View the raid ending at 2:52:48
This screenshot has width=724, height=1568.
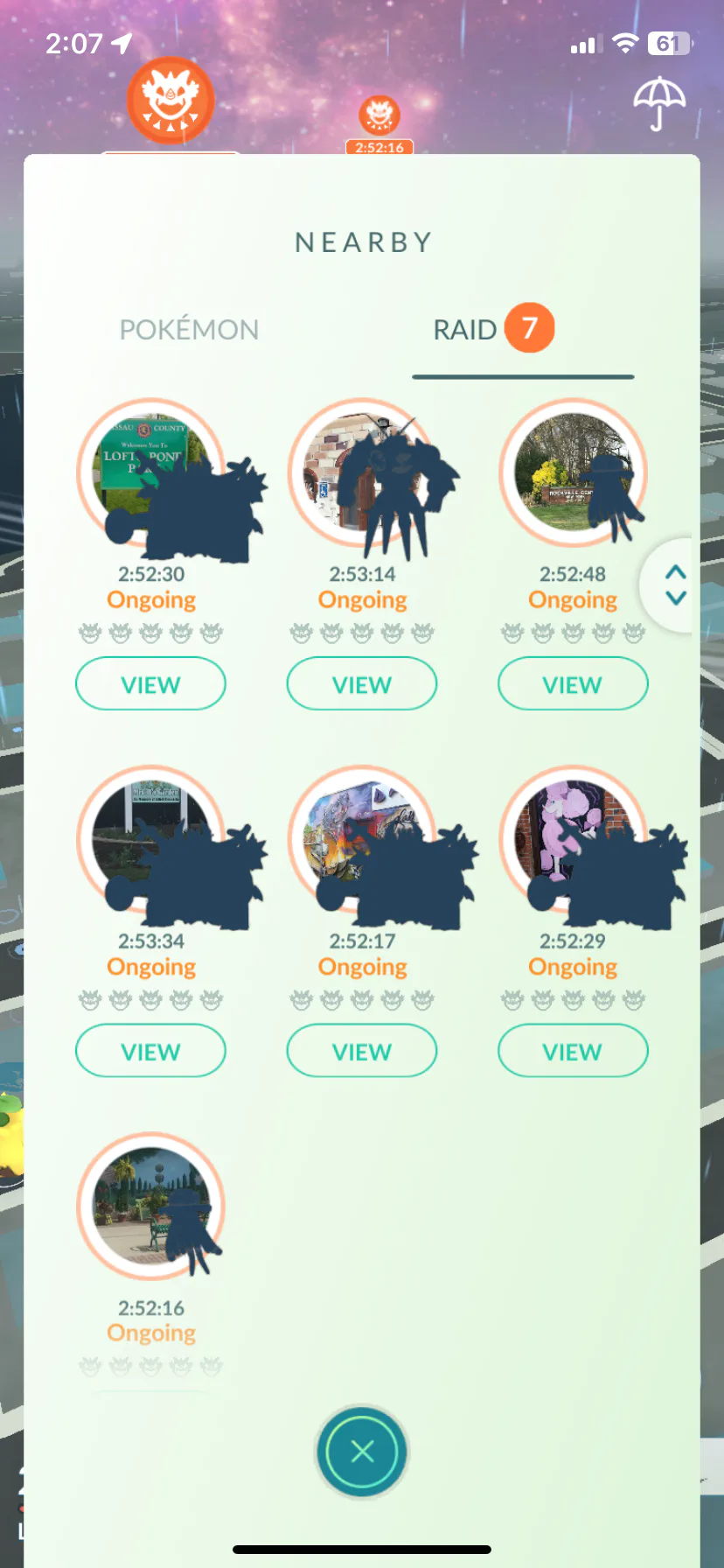coord(573,684)
